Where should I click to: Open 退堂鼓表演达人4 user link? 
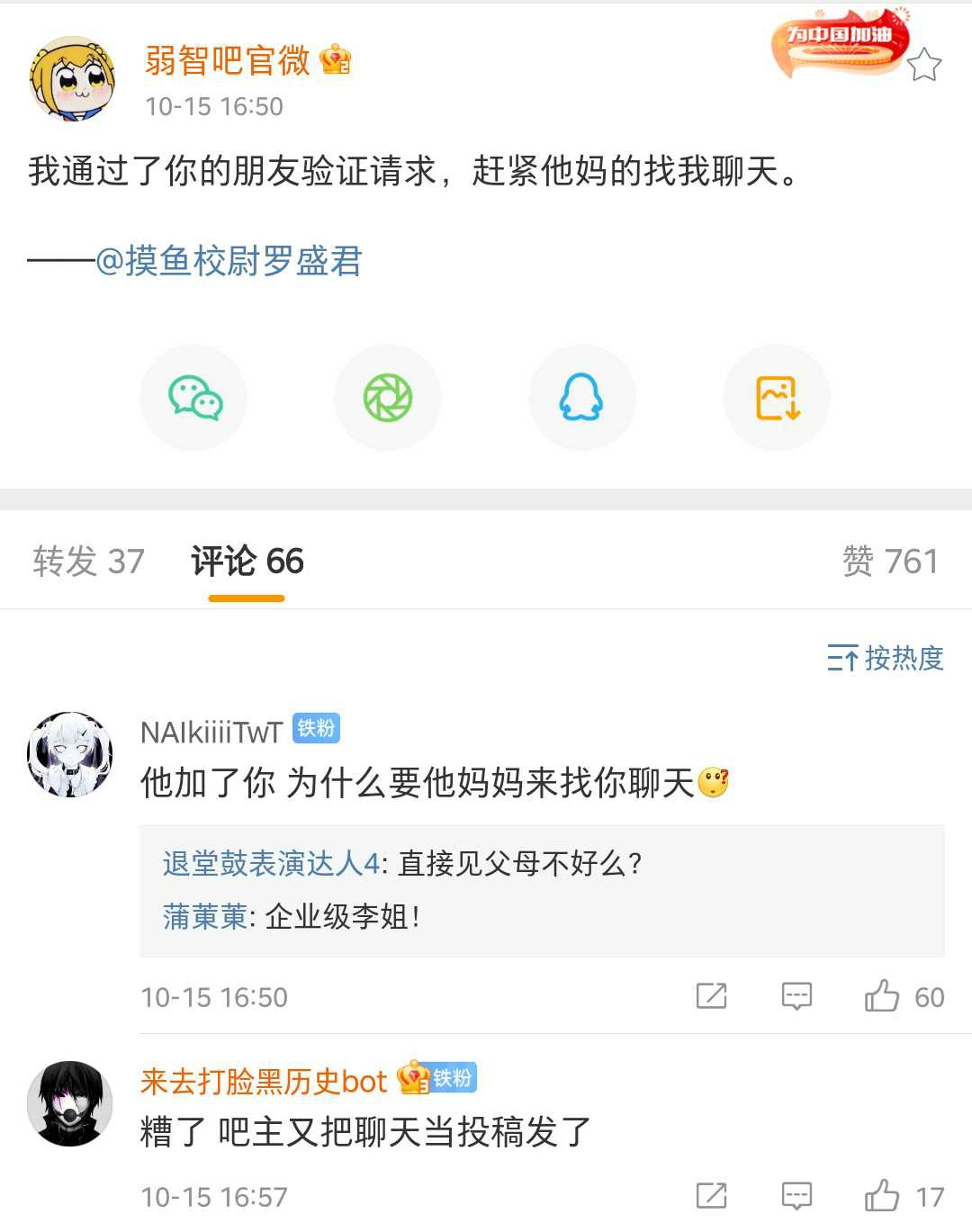click(271, 864)
